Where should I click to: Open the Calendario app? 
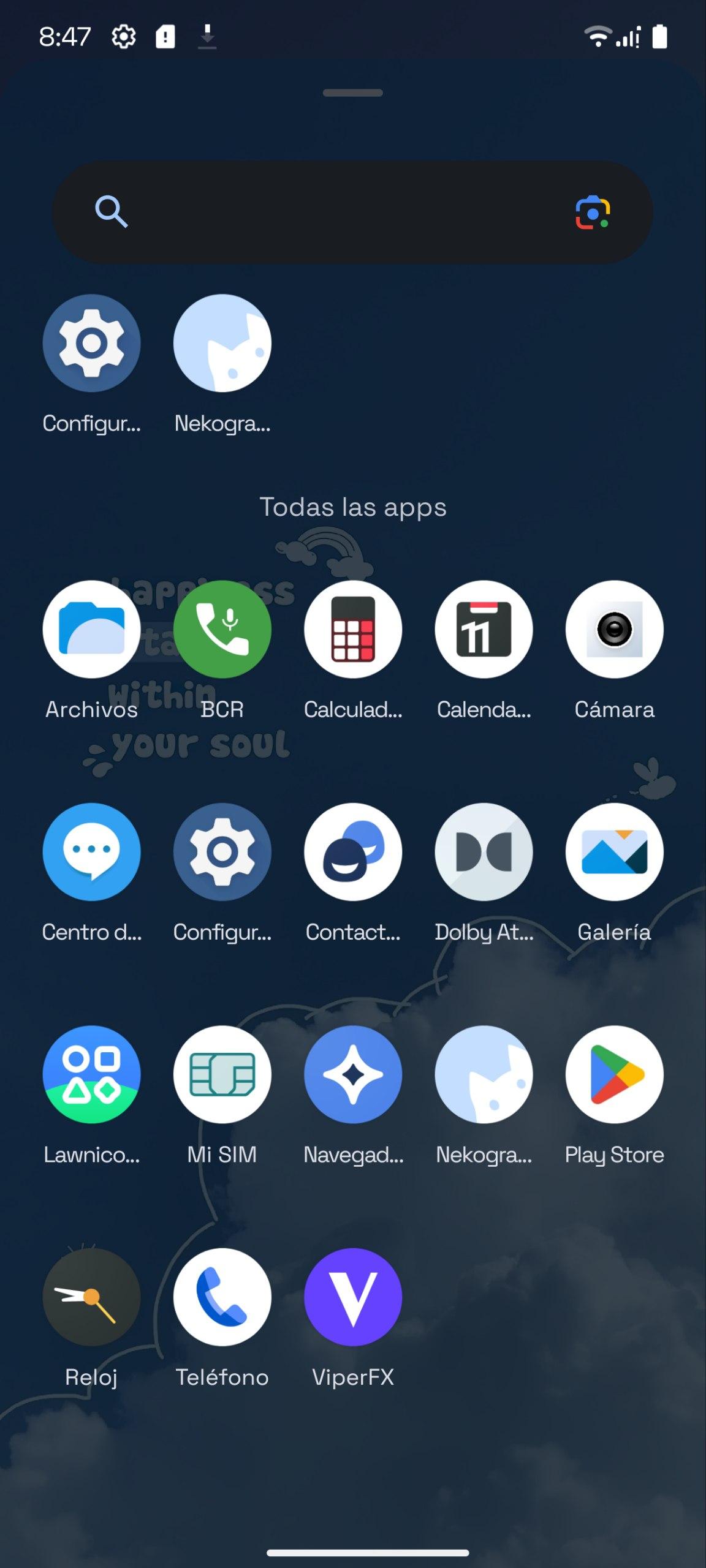click(484, 629)
